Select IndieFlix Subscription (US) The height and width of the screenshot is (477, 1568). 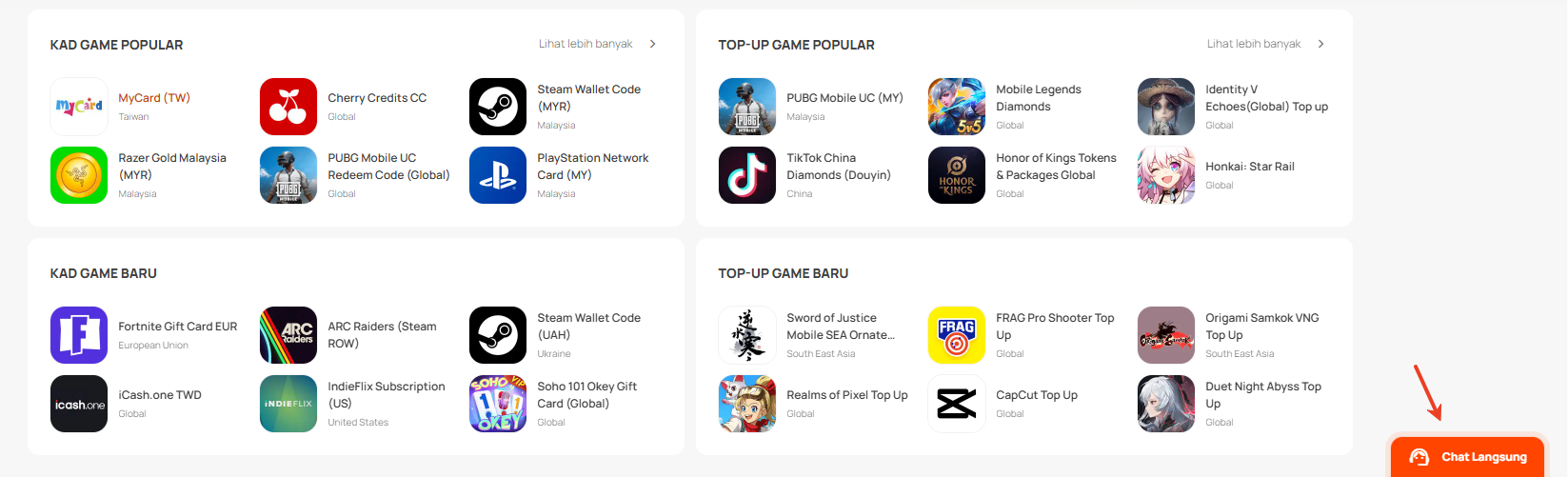386,395
